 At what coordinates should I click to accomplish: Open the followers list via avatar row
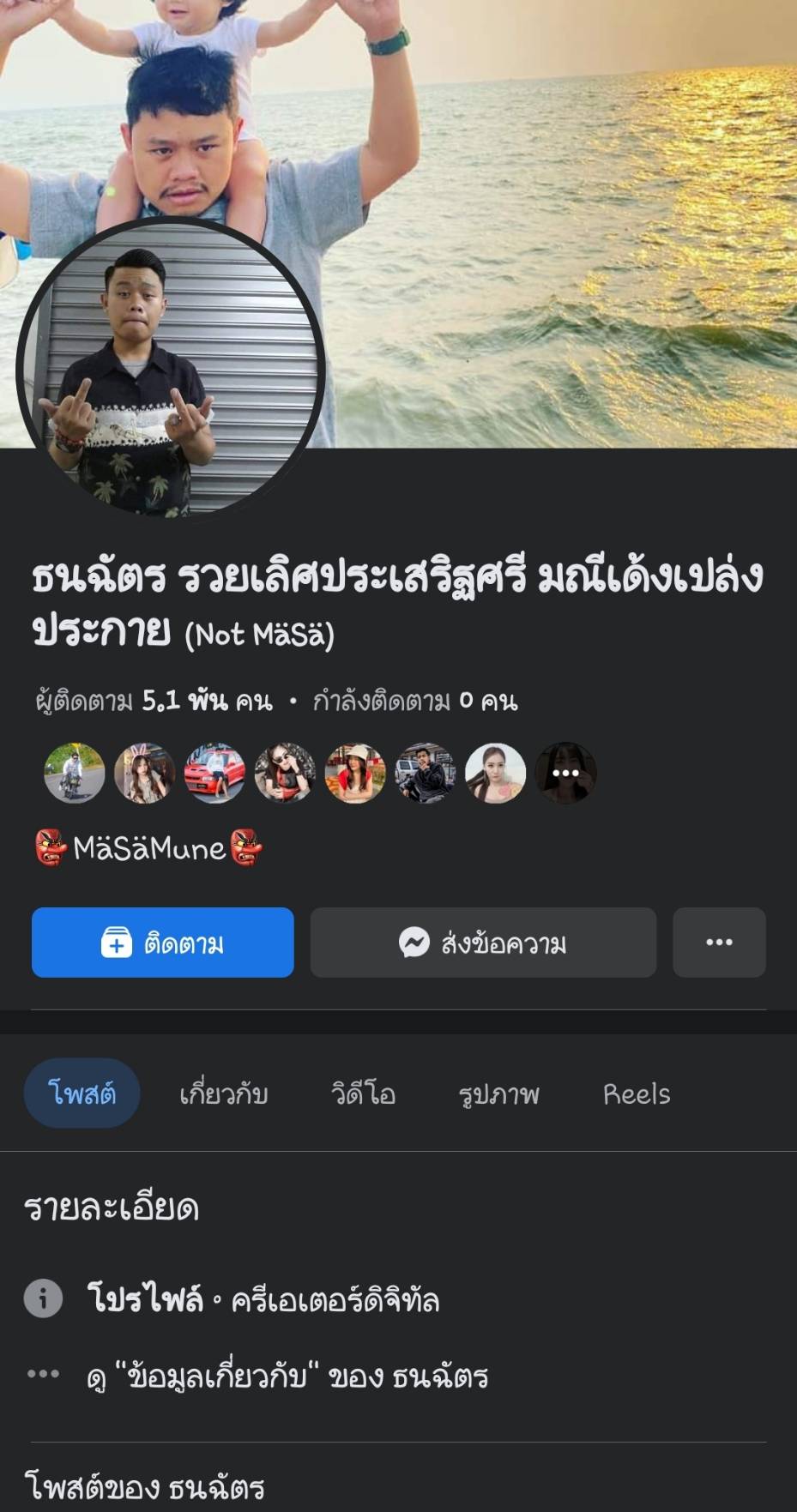[319, 773]
